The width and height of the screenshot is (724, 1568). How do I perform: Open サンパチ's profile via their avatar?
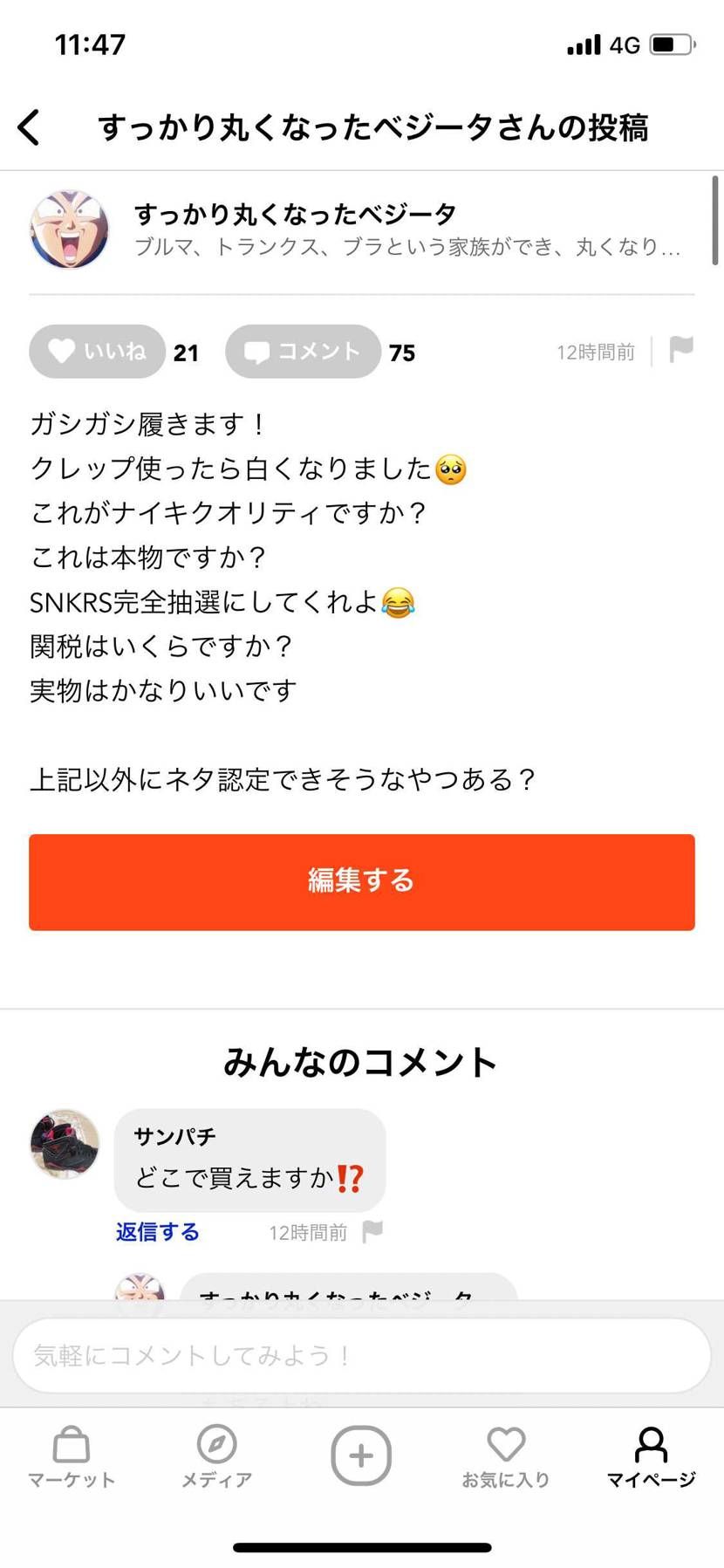pyautogui.click(x=65, y=1144)
